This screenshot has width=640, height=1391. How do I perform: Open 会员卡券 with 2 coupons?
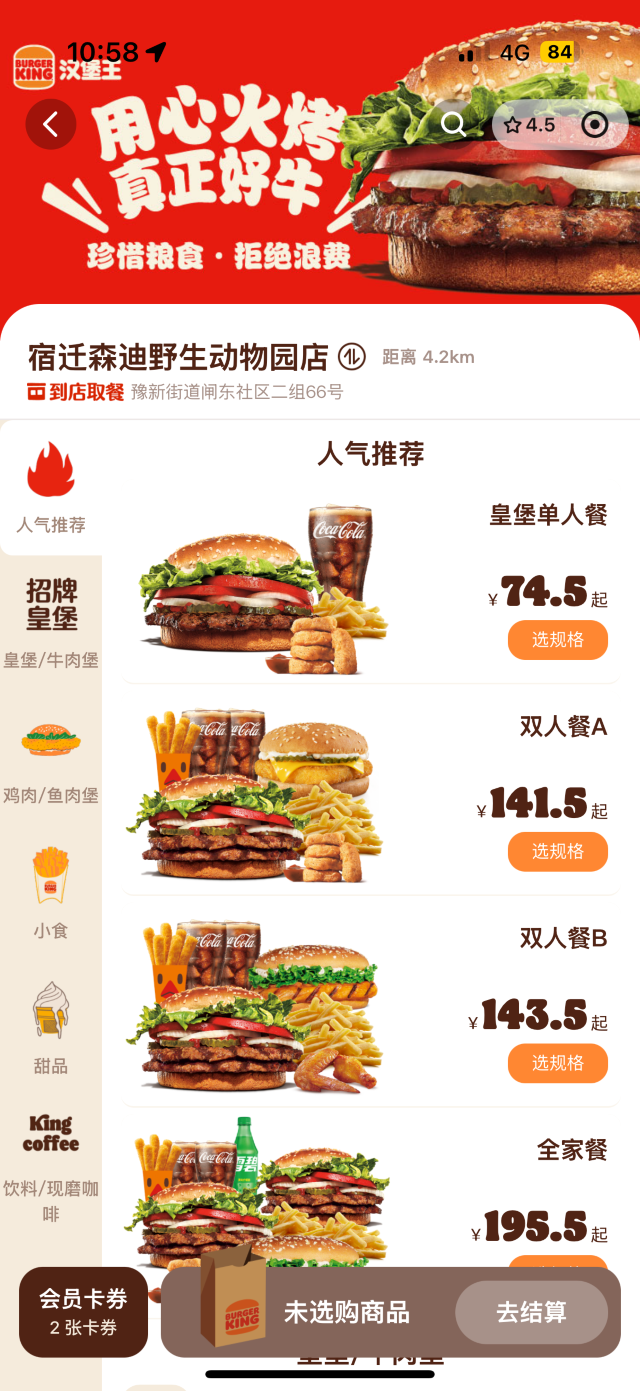83,1312
